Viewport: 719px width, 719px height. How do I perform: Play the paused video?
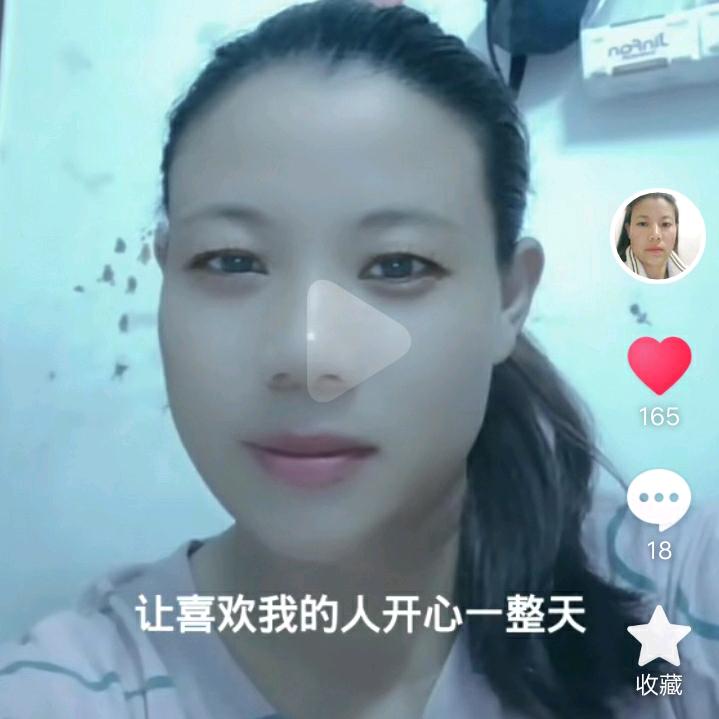[357, 341]
